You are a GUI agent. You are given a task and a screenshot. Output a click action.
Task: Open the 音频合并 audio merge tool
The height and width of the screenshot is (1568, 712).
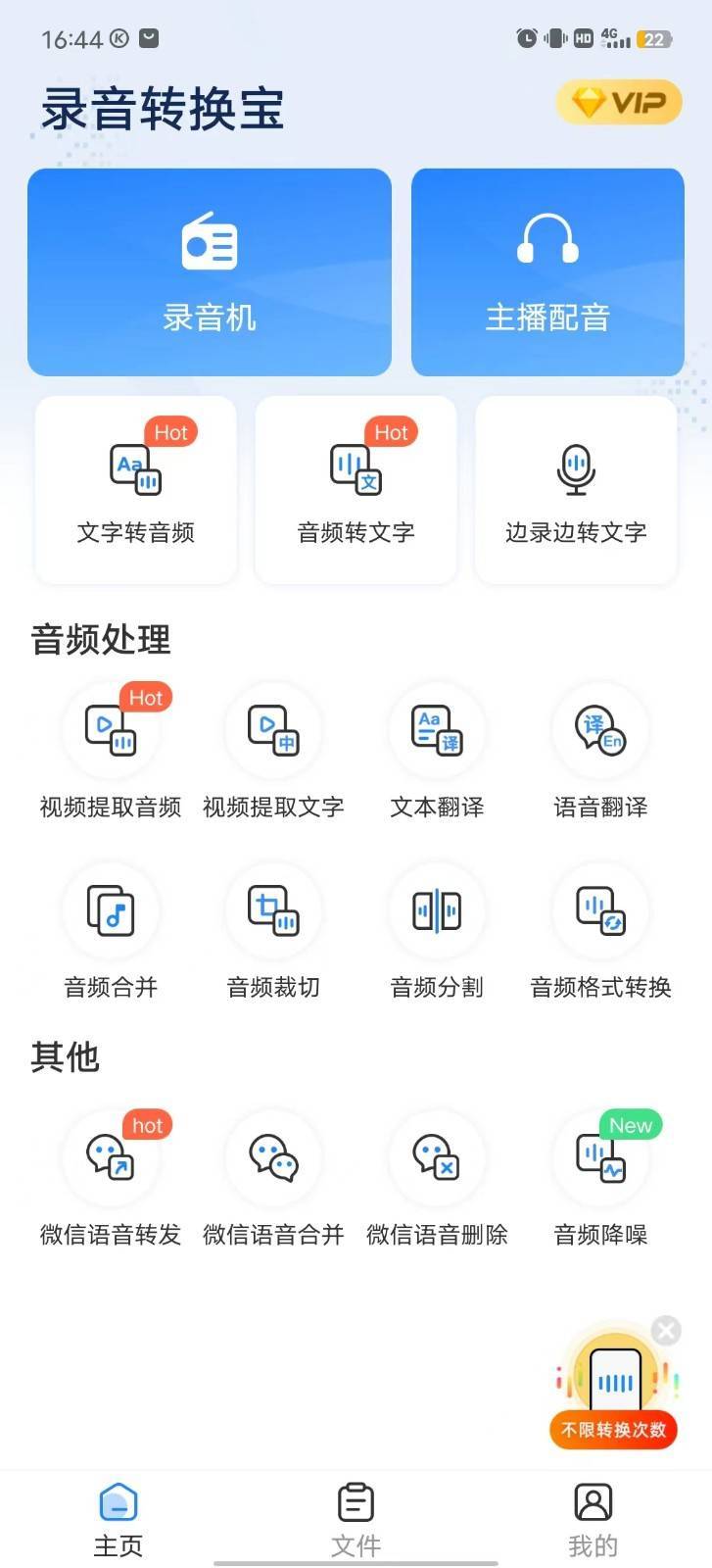pyautogui.click(x=110, y=929)
